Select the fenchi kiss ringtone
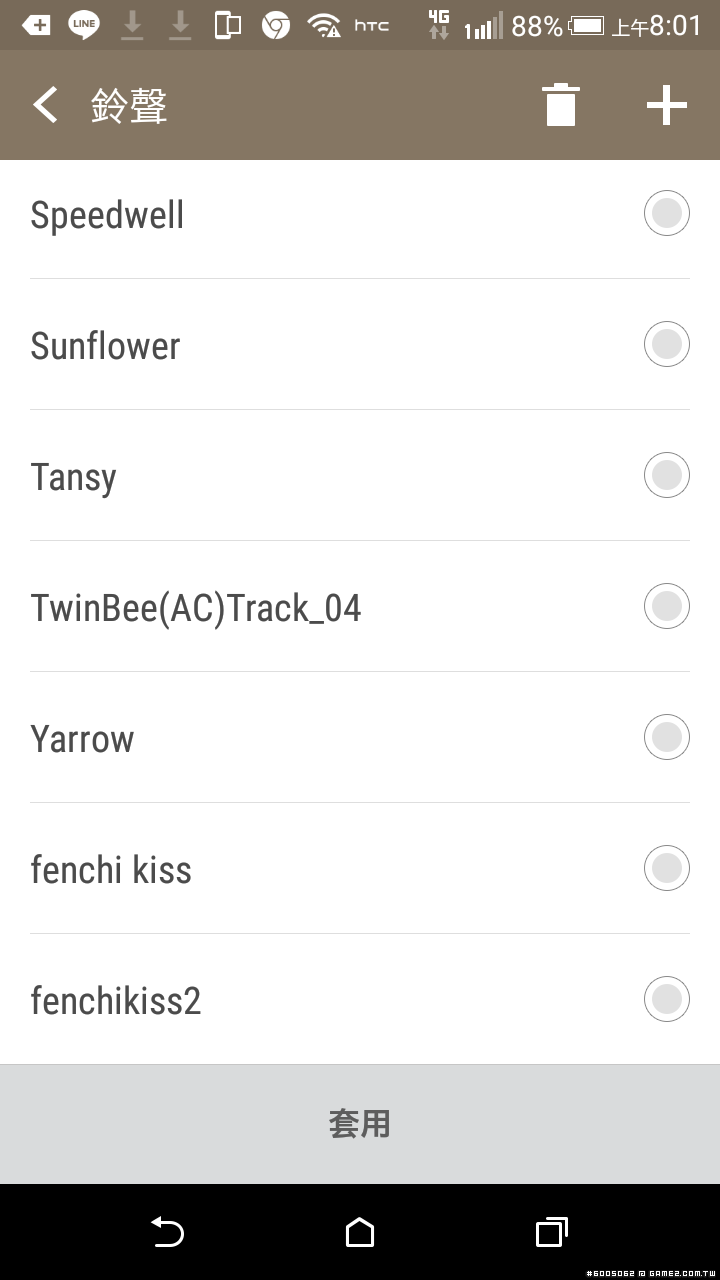The width and height of the screenshot is (720, 1280). 666,868
